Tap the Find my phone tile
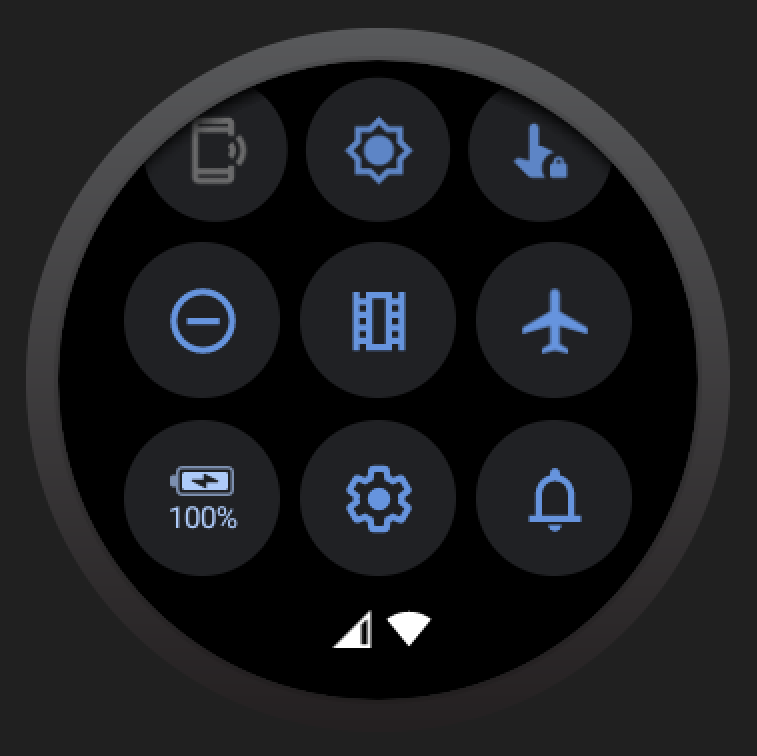The width and height of the screenshot is (757, 756). [217, 152]
